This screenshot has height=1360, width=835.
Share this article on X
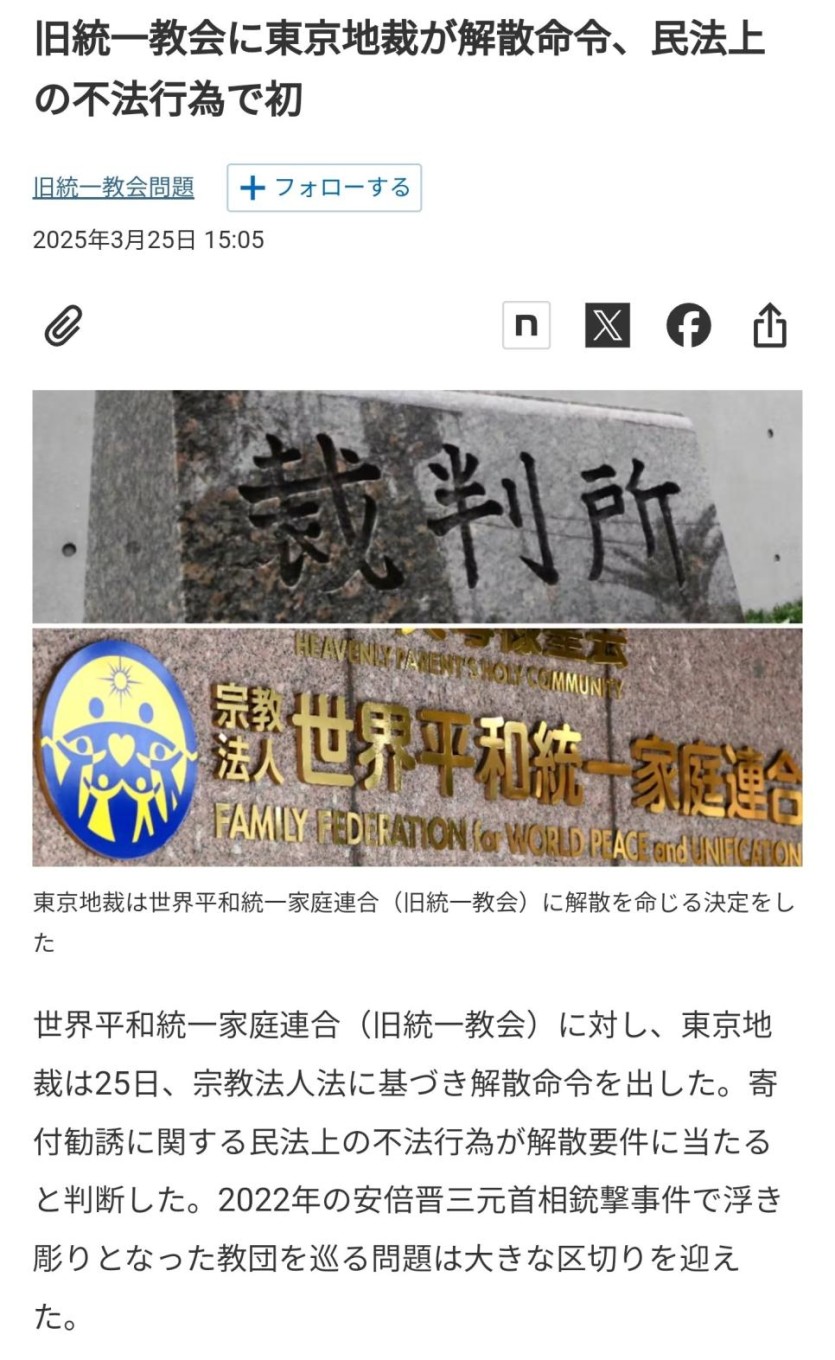(x=607, y=326)
